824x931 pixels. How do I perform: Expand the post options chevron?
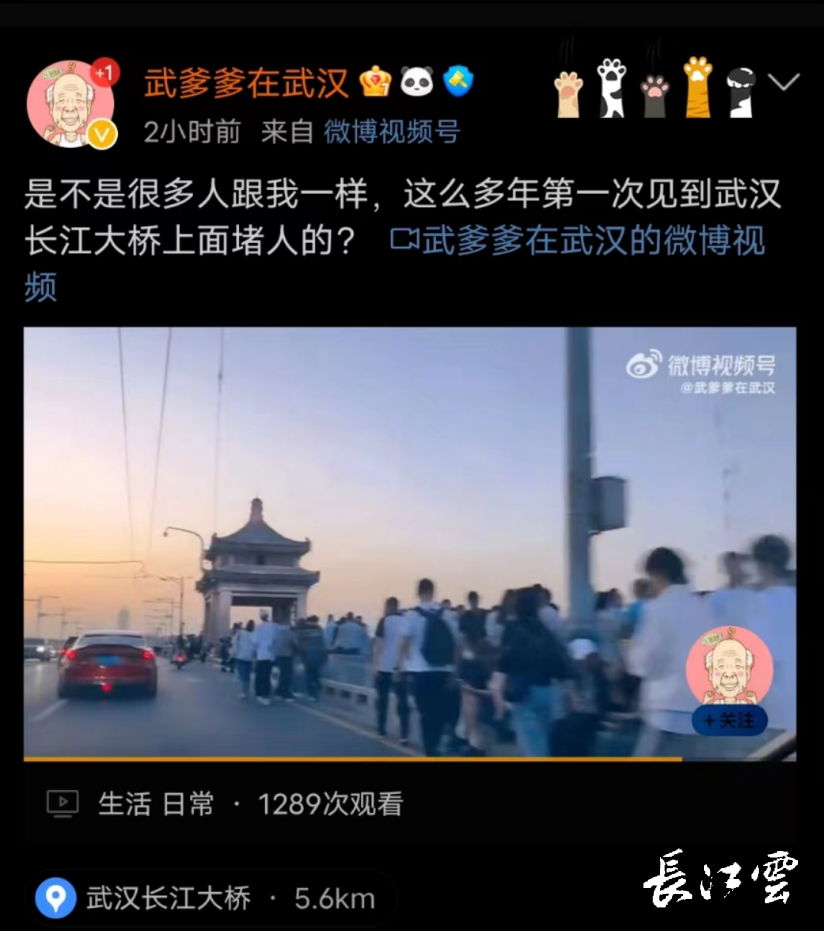tap(784, 83)
